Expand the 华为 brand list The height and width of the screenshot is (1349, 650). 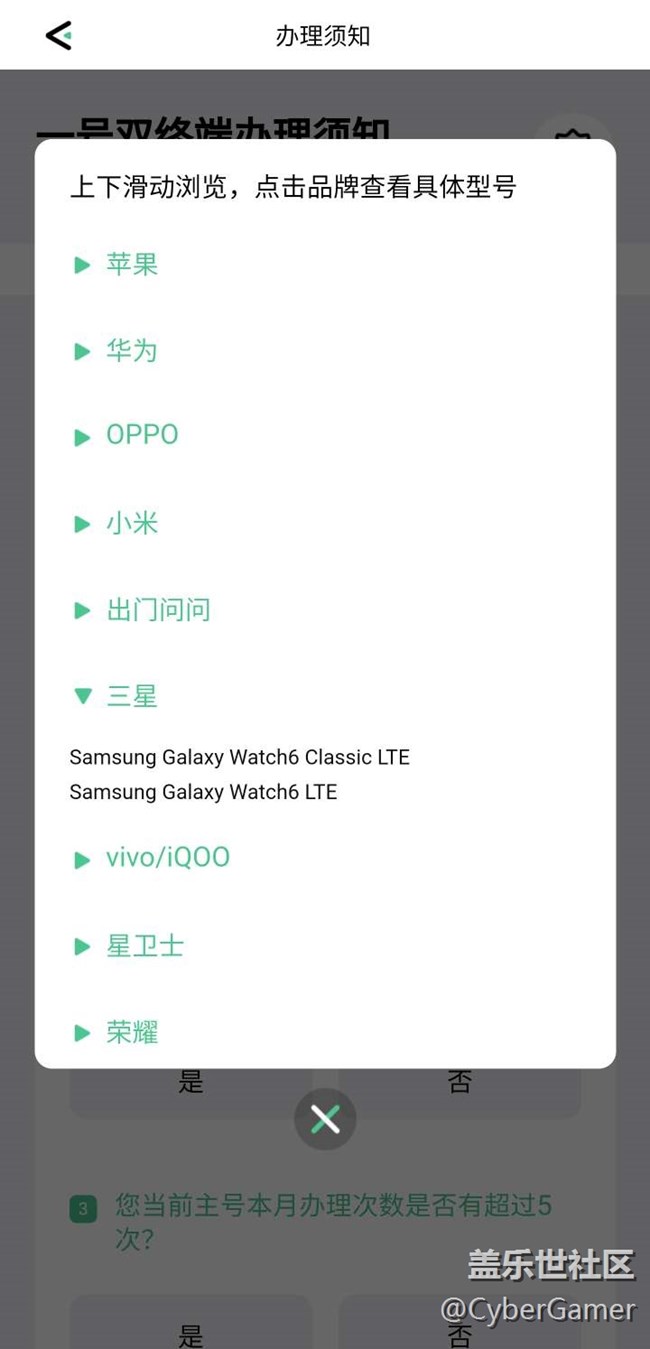117,351
